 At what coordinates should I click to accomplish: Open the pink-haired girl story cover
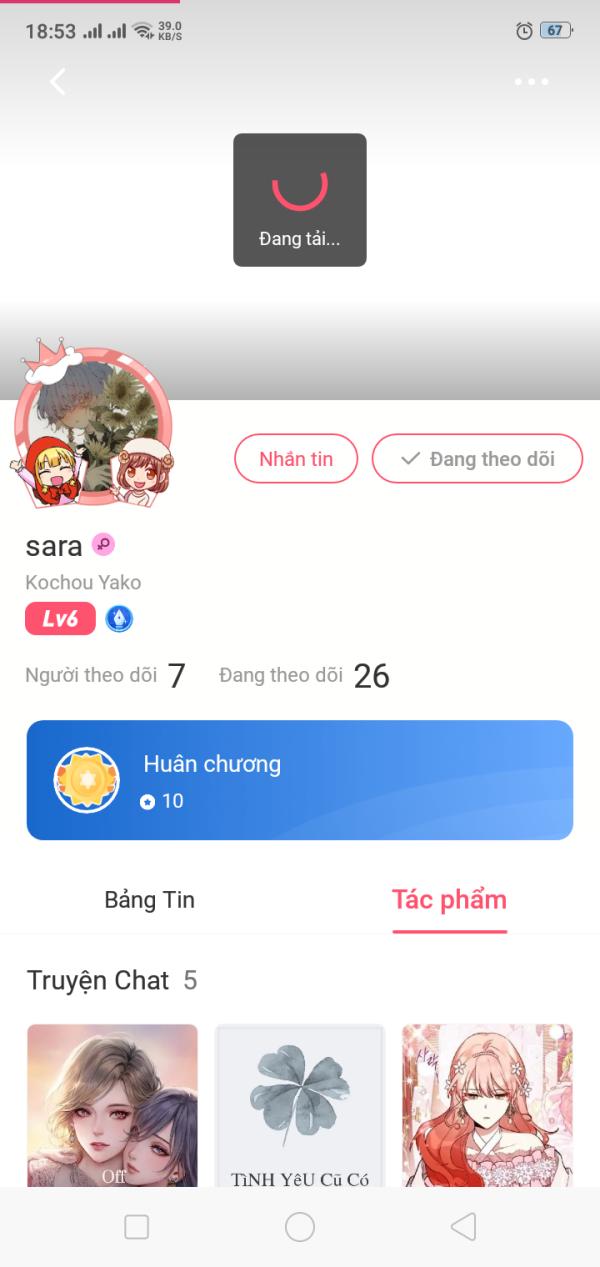(x=487, y=1105)
